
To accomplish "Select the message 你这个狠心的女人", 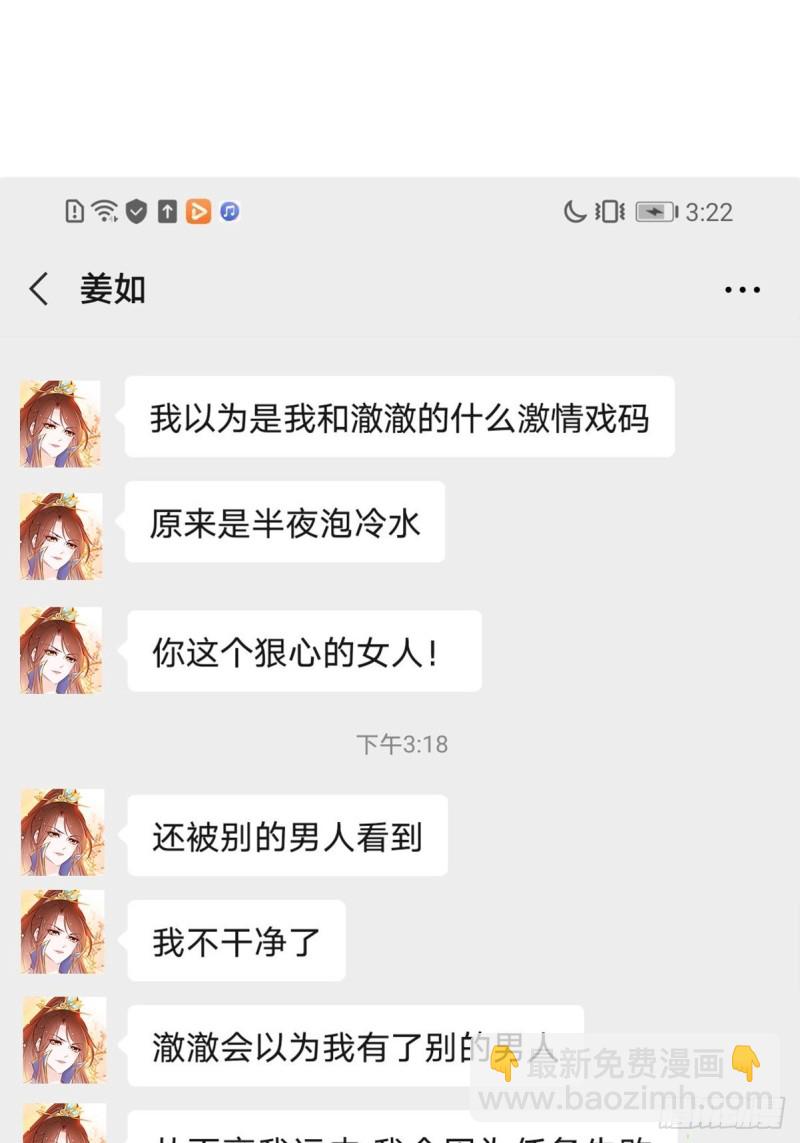I will 304,651.
